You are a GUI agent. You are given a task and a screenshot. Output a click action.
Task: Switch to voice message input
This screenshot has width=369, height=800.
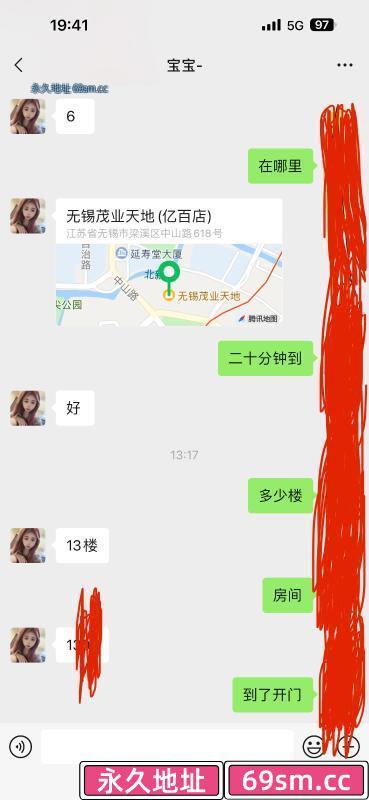point(20,747)
